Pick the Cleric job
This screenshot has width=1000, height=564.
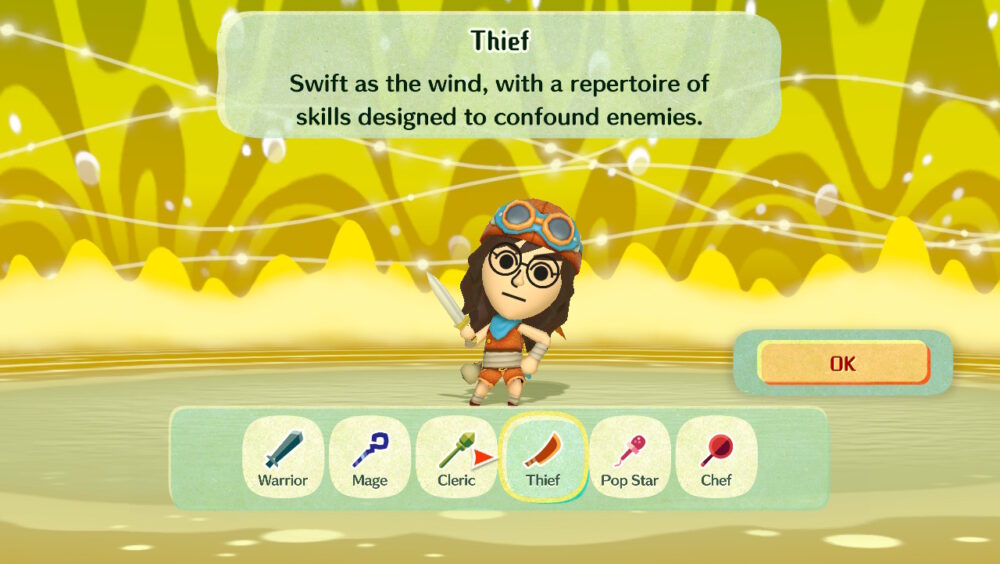[456, 457]
